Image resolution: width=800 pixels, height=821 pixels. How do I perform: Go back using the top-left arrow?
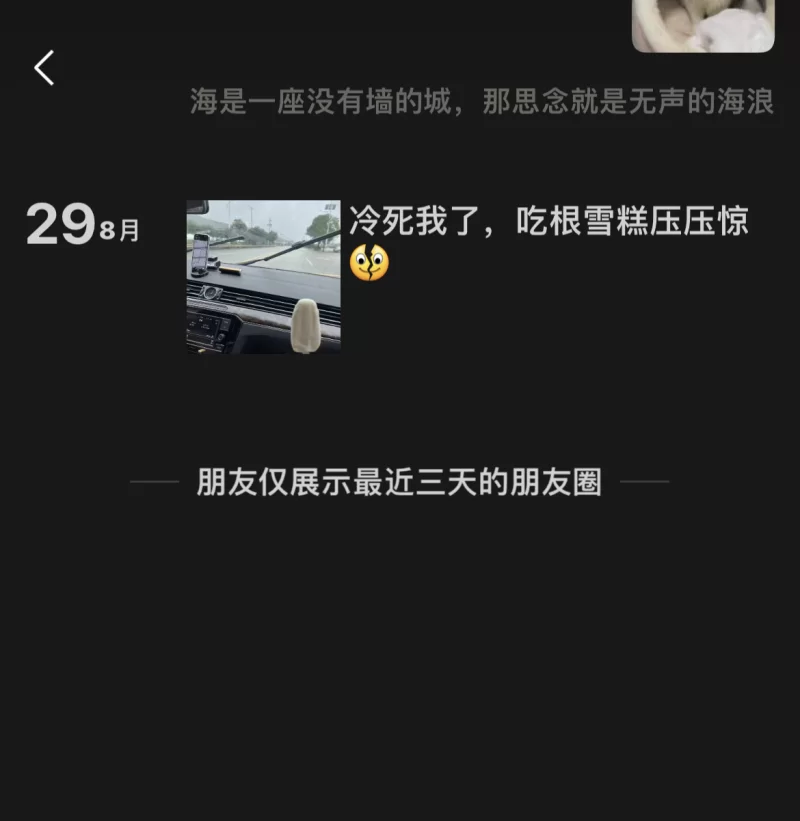(x=44, y=68)
